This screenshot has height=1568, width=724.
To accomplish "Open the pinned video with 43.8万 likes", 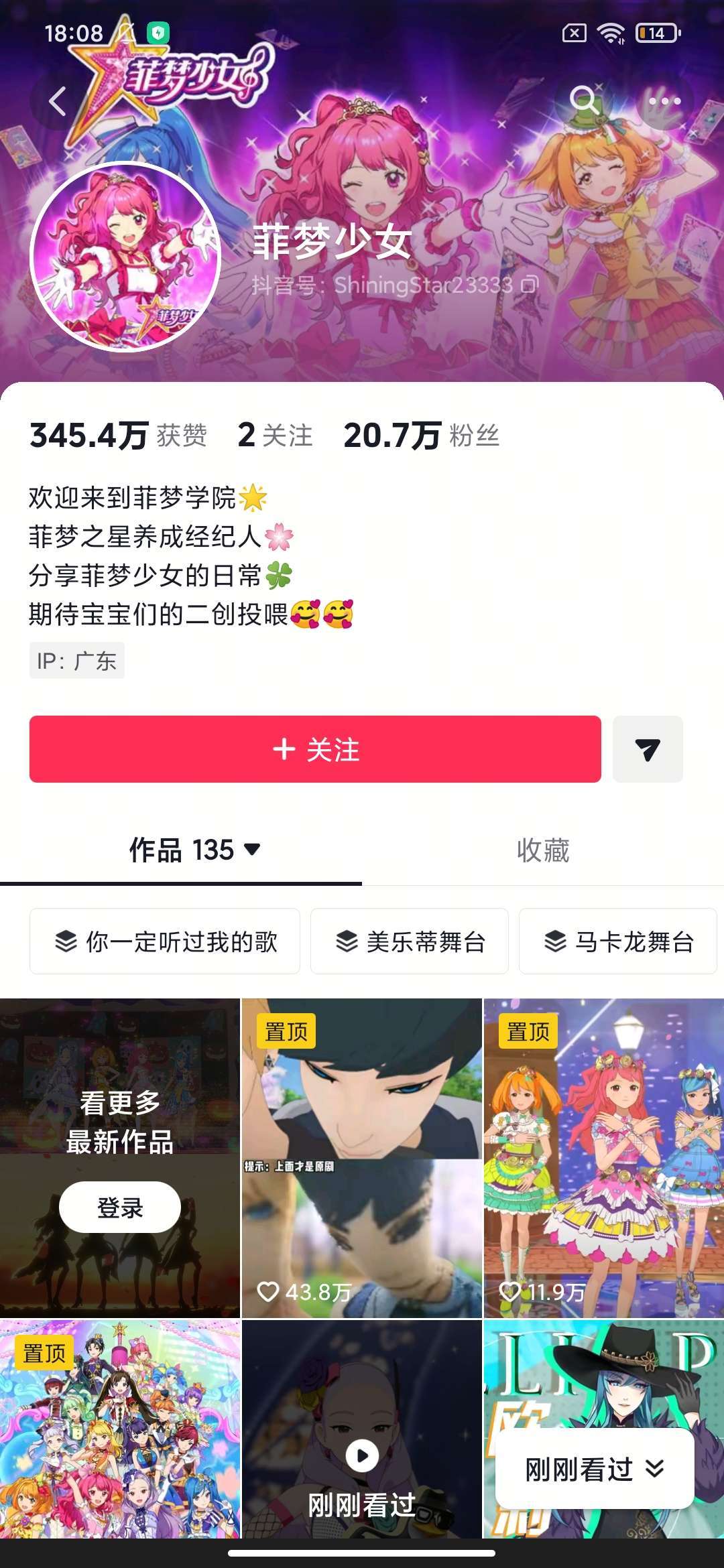I will (362, 1158).
